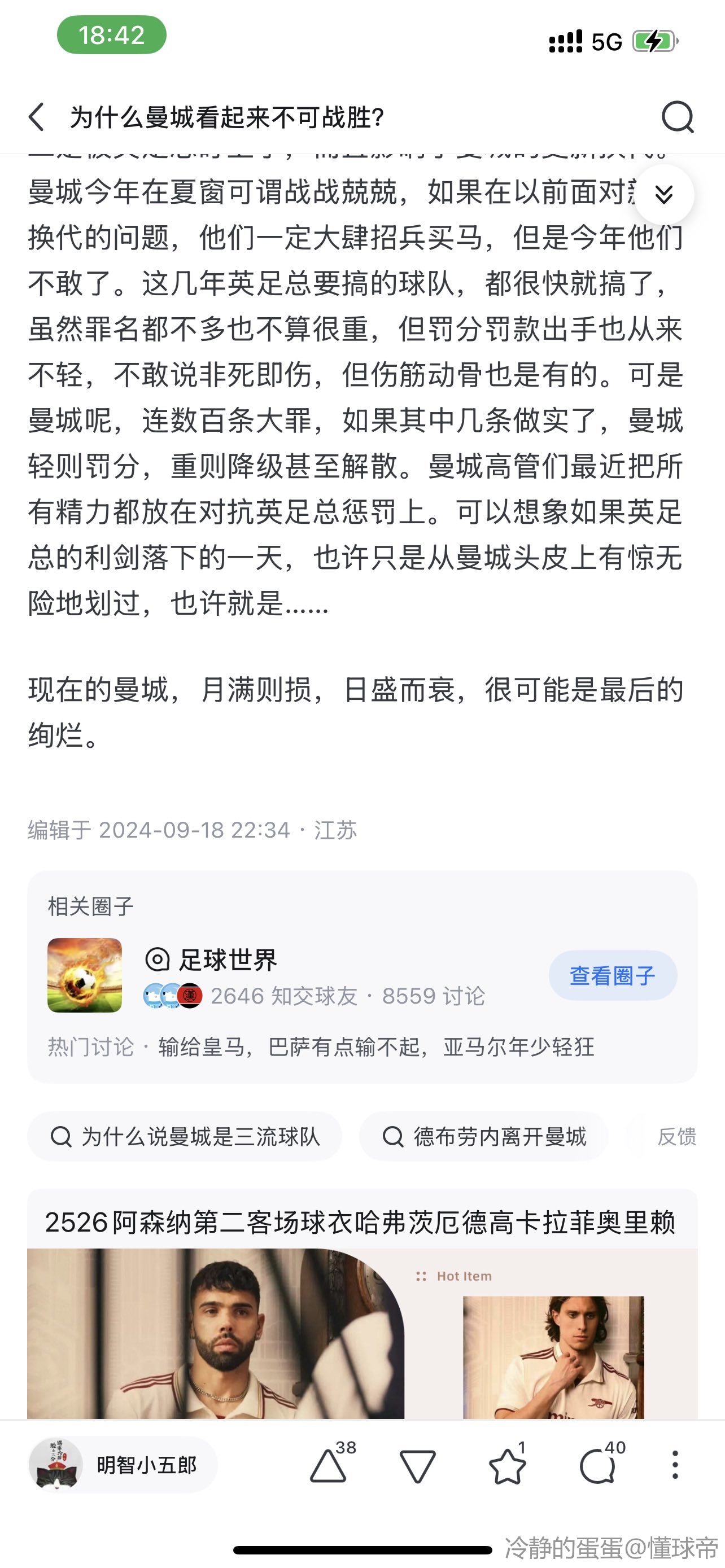Tap 反馈 feedback link
Viewport: 725px width, 1568px height.
[676, 1136]
